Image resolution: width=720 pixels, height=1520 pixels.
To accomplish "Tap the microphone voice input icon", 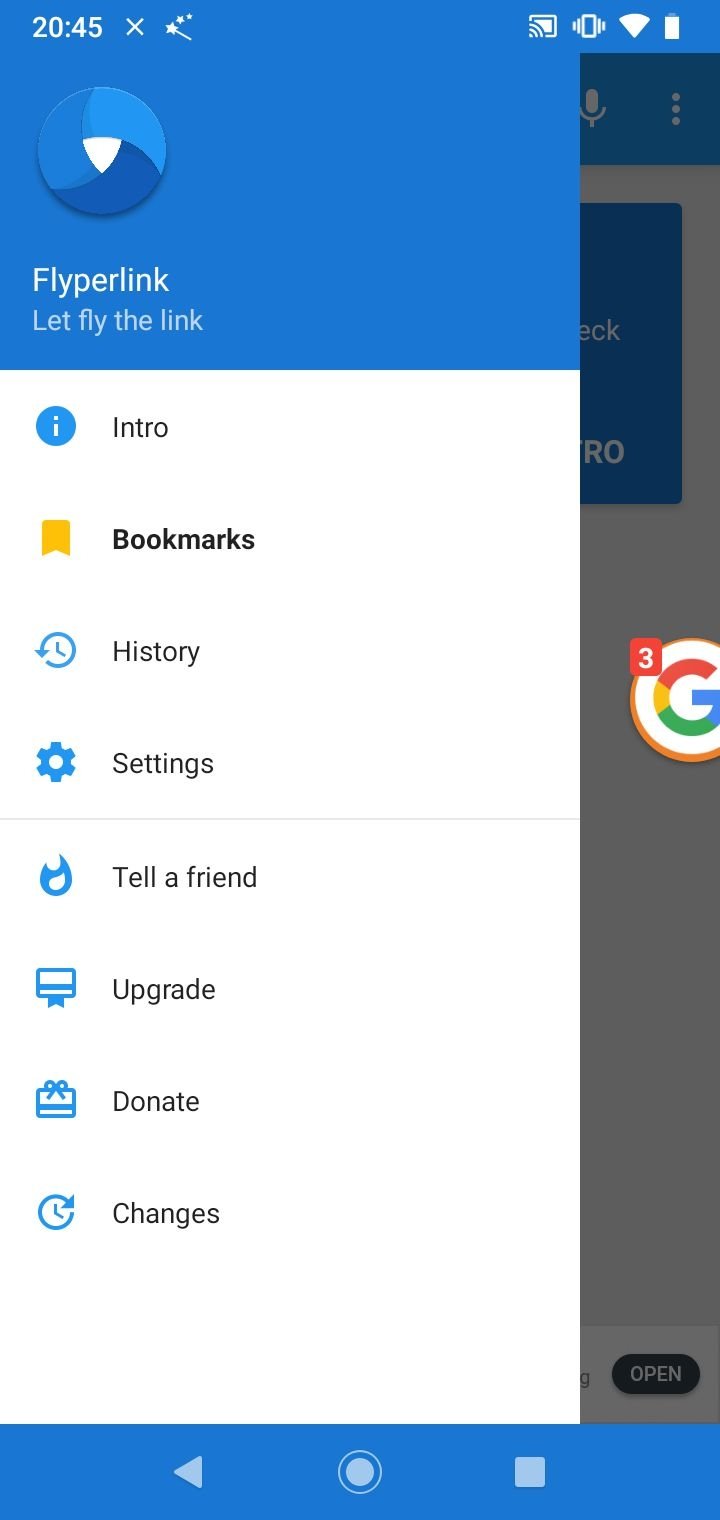I will [594, 108].
